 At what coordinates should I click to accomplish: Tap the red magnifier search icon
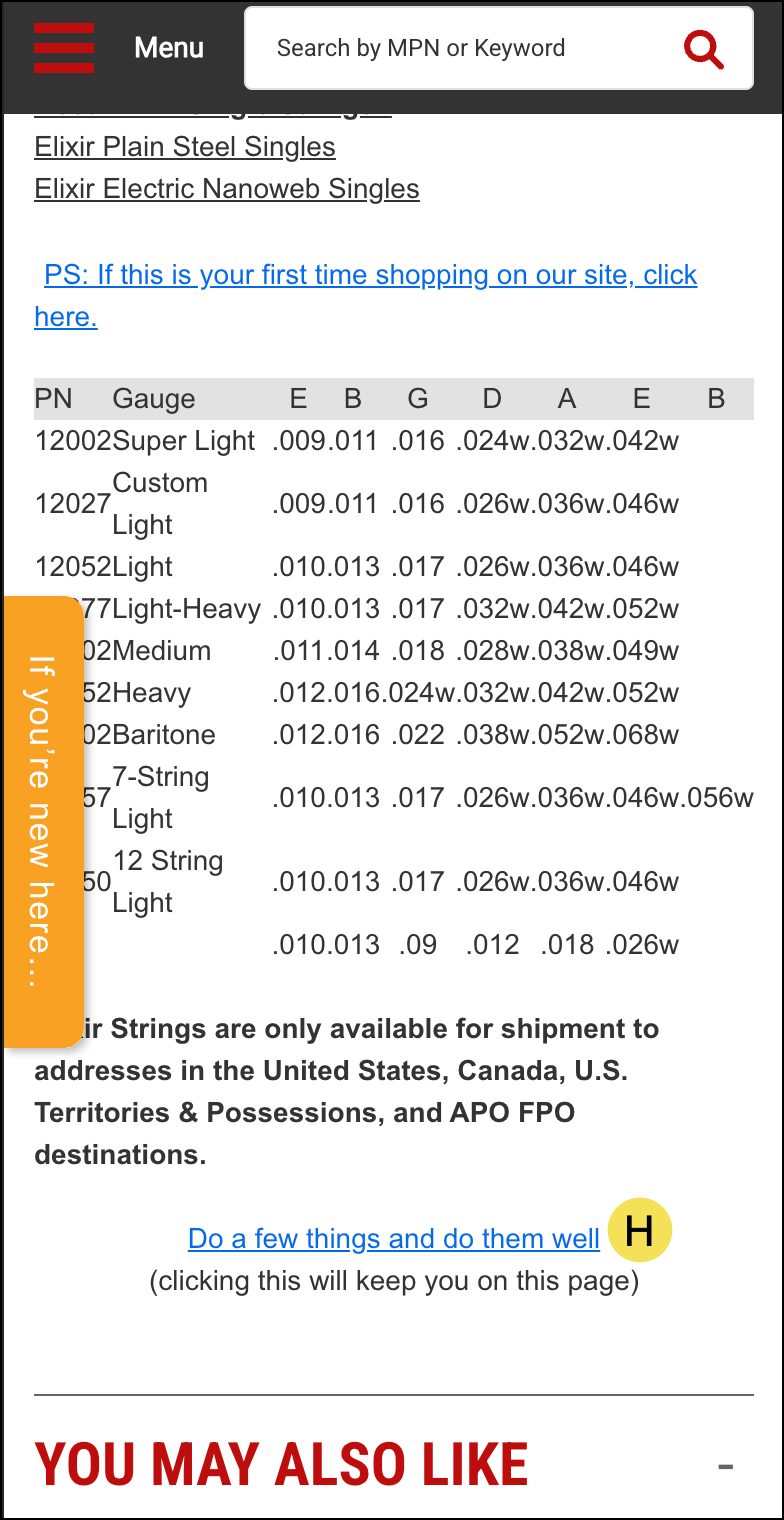[x=703, y=48]
